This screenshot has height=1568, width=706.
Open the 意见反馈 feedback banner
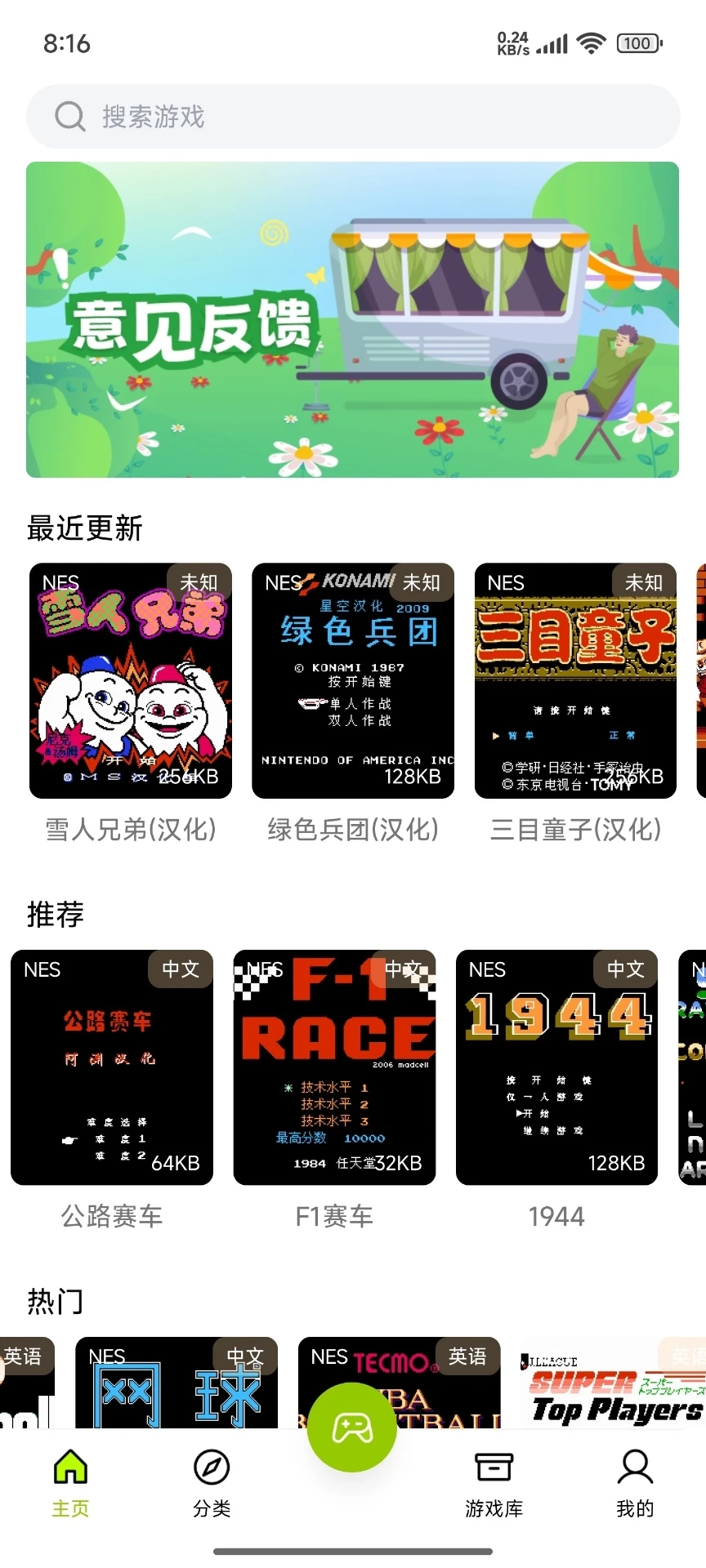(x=352, y=317)
